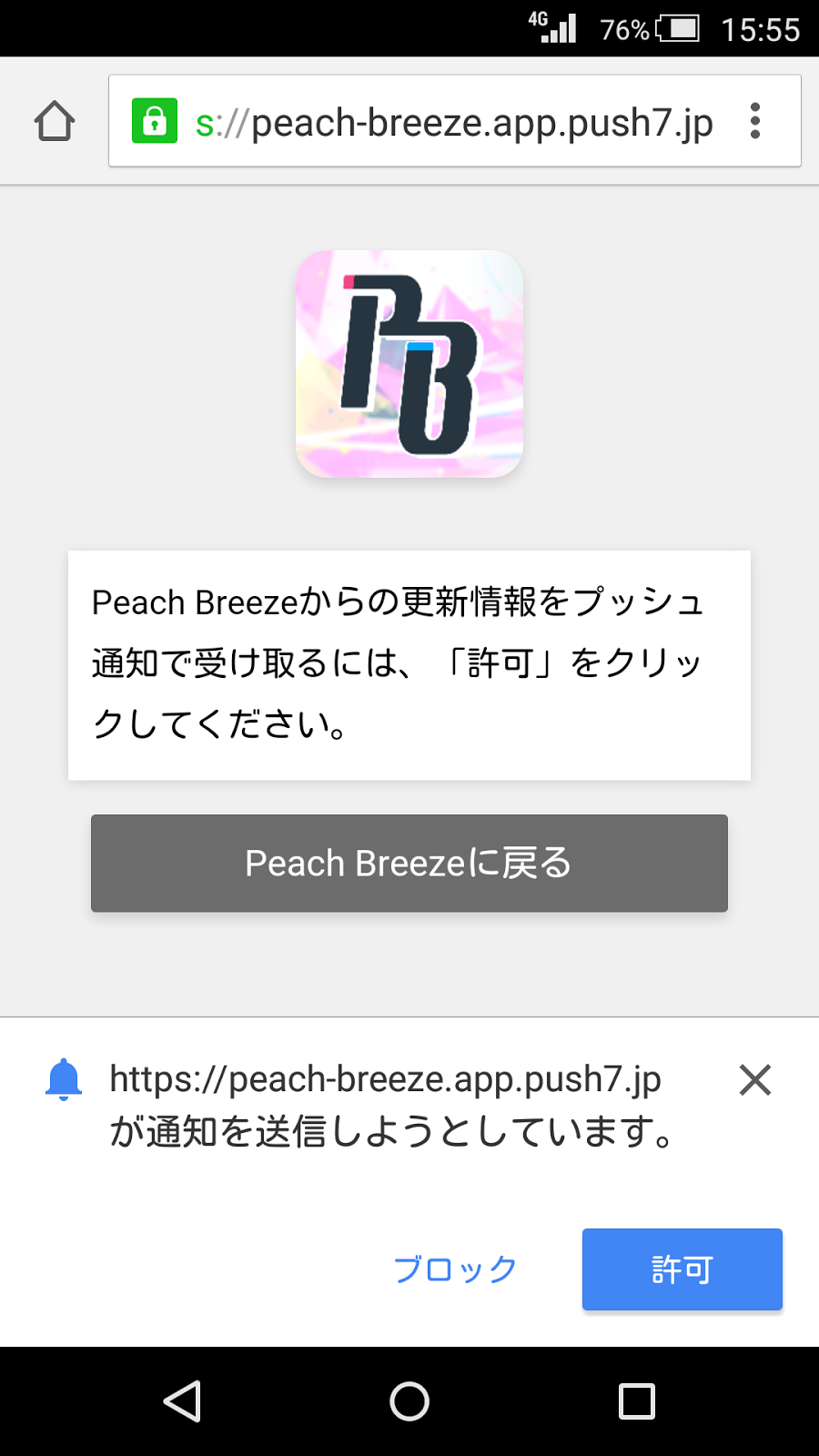Image resolution: width=819 pixels, height=1456 pixels.
Task: Allow notifications with 許可
Action: tap(682, 1269)
